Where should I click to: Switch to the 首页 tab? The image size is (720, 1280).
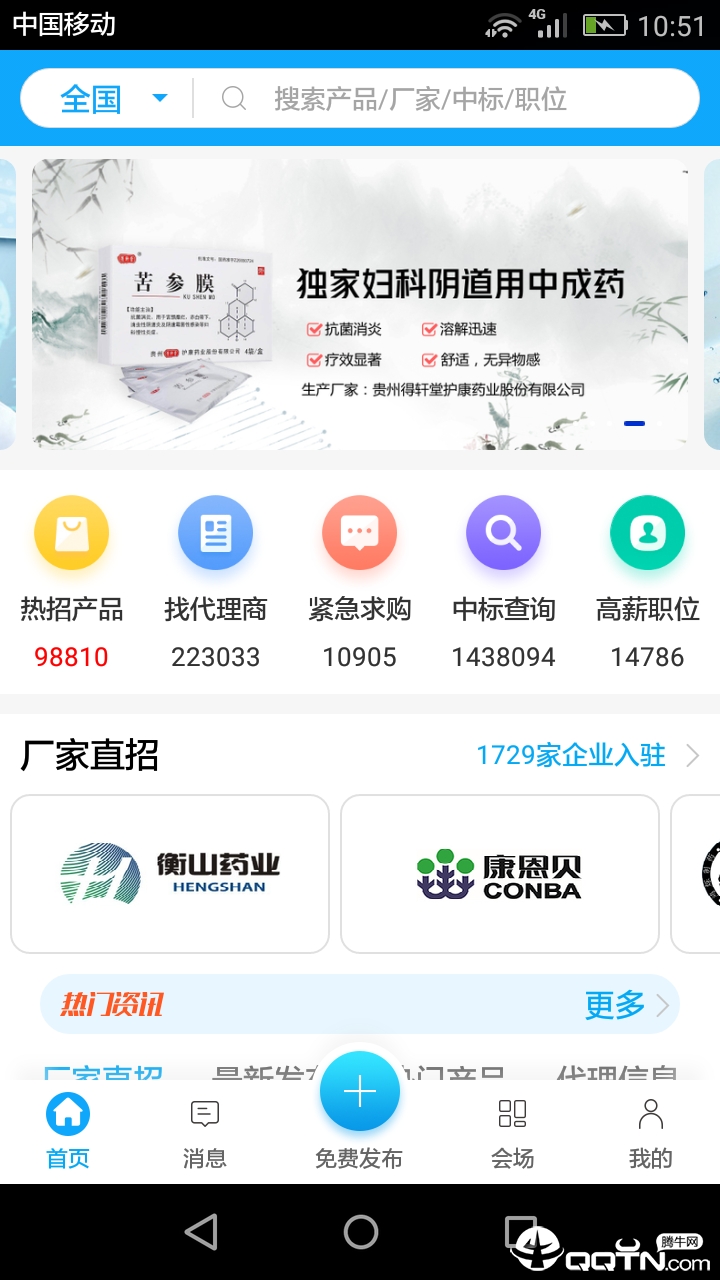click(68, 1130)
